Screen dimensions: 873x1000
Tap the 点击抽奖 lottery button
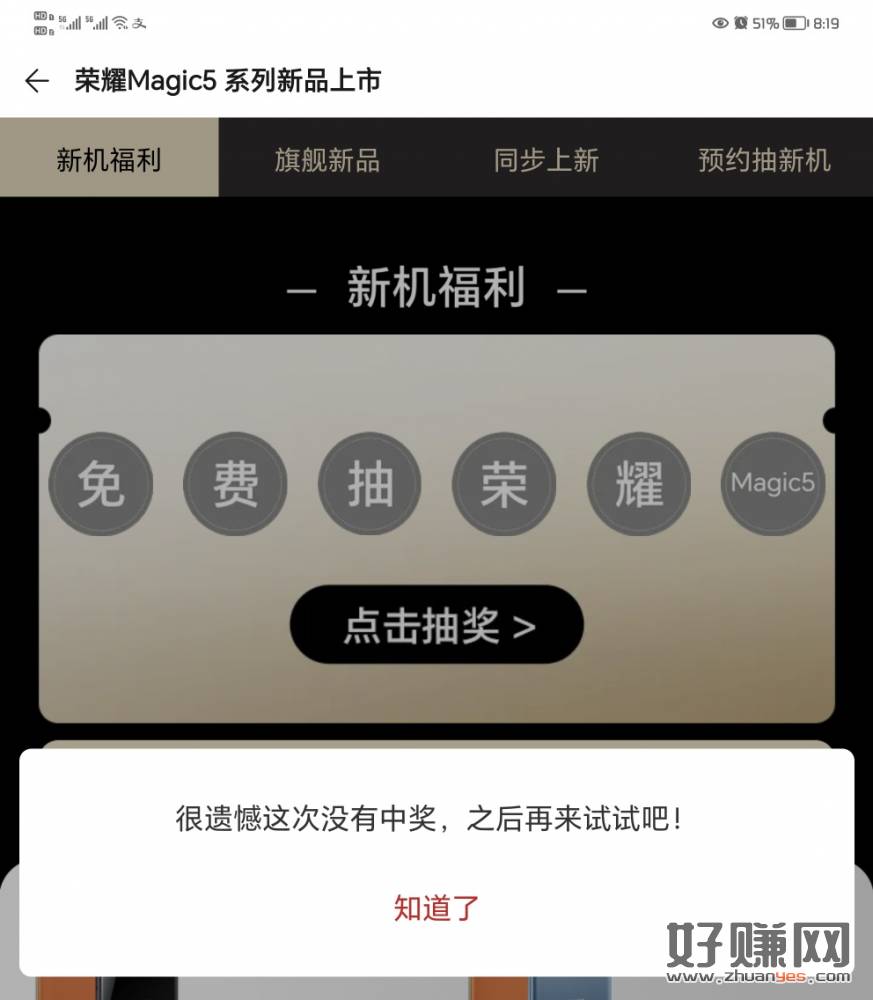pyautogui.click(x=437, y=626)
